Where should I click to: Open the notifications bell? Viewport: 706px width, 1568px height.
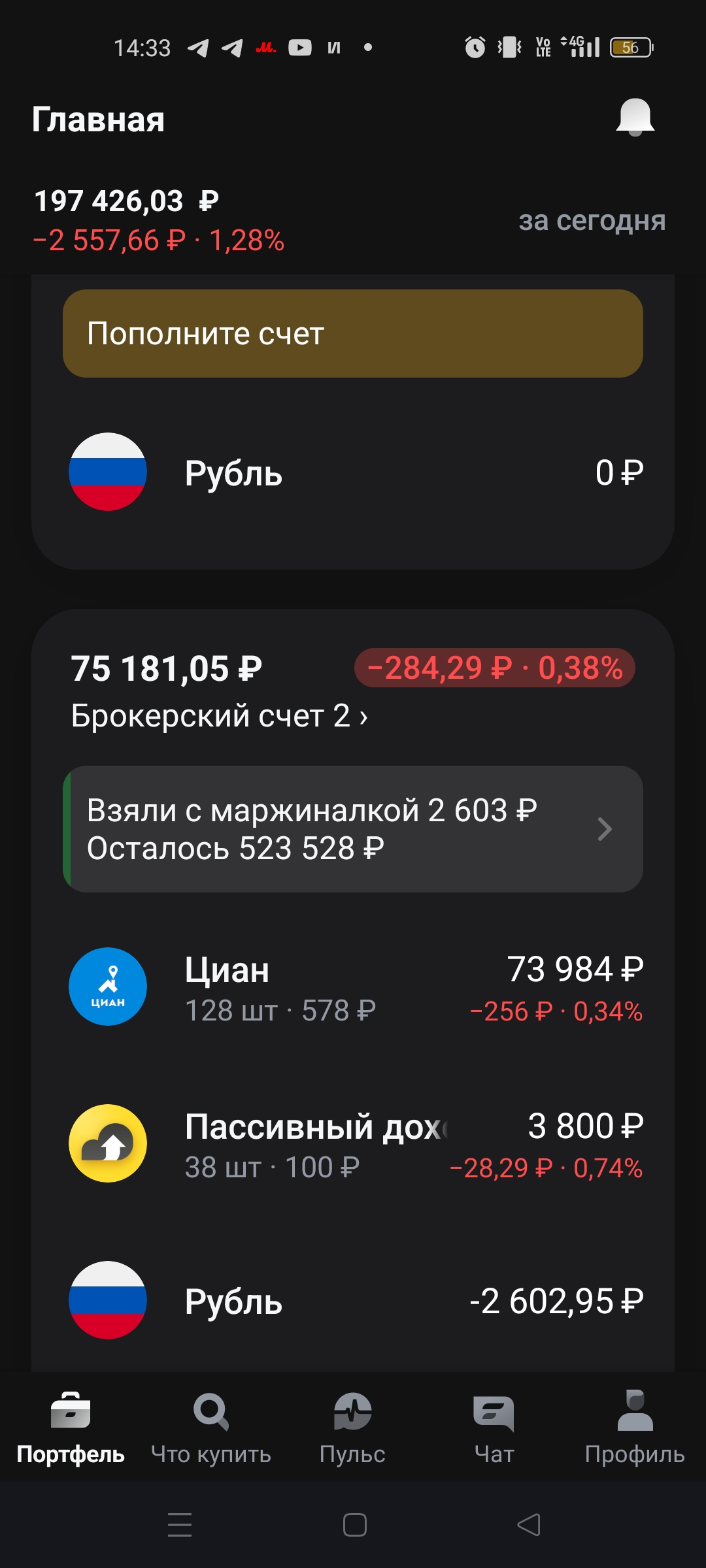coord(635,118)
